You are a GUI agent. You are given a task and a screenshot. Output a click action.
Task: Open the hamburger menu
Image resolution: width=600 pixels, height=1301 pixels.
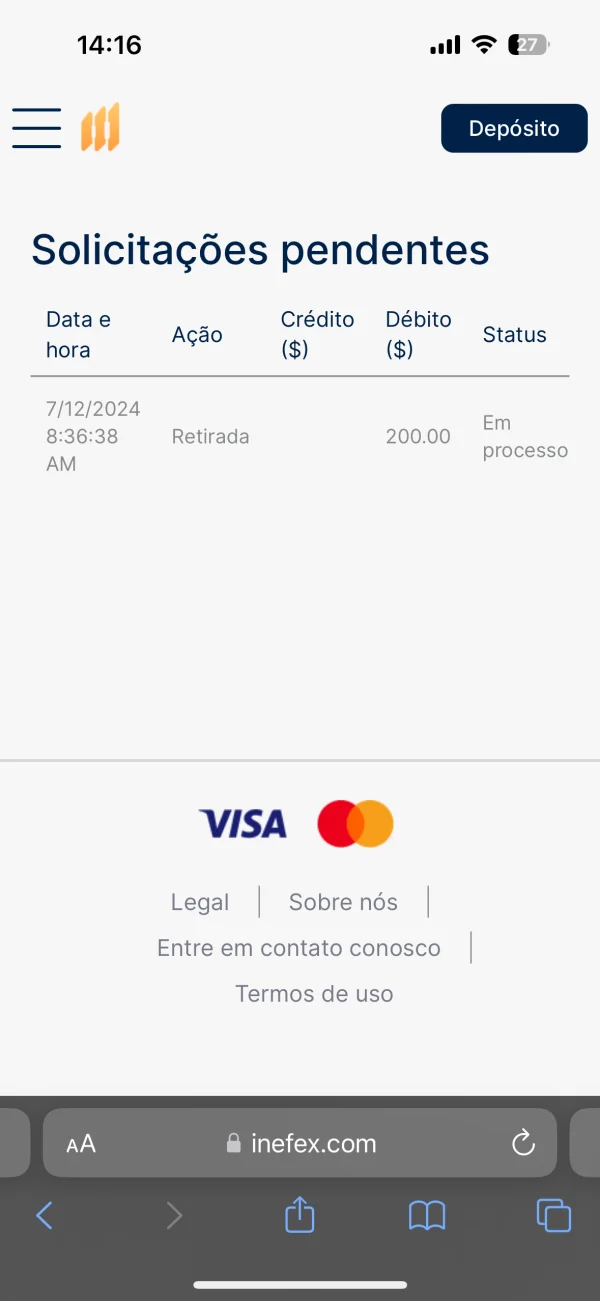point(37,128)
